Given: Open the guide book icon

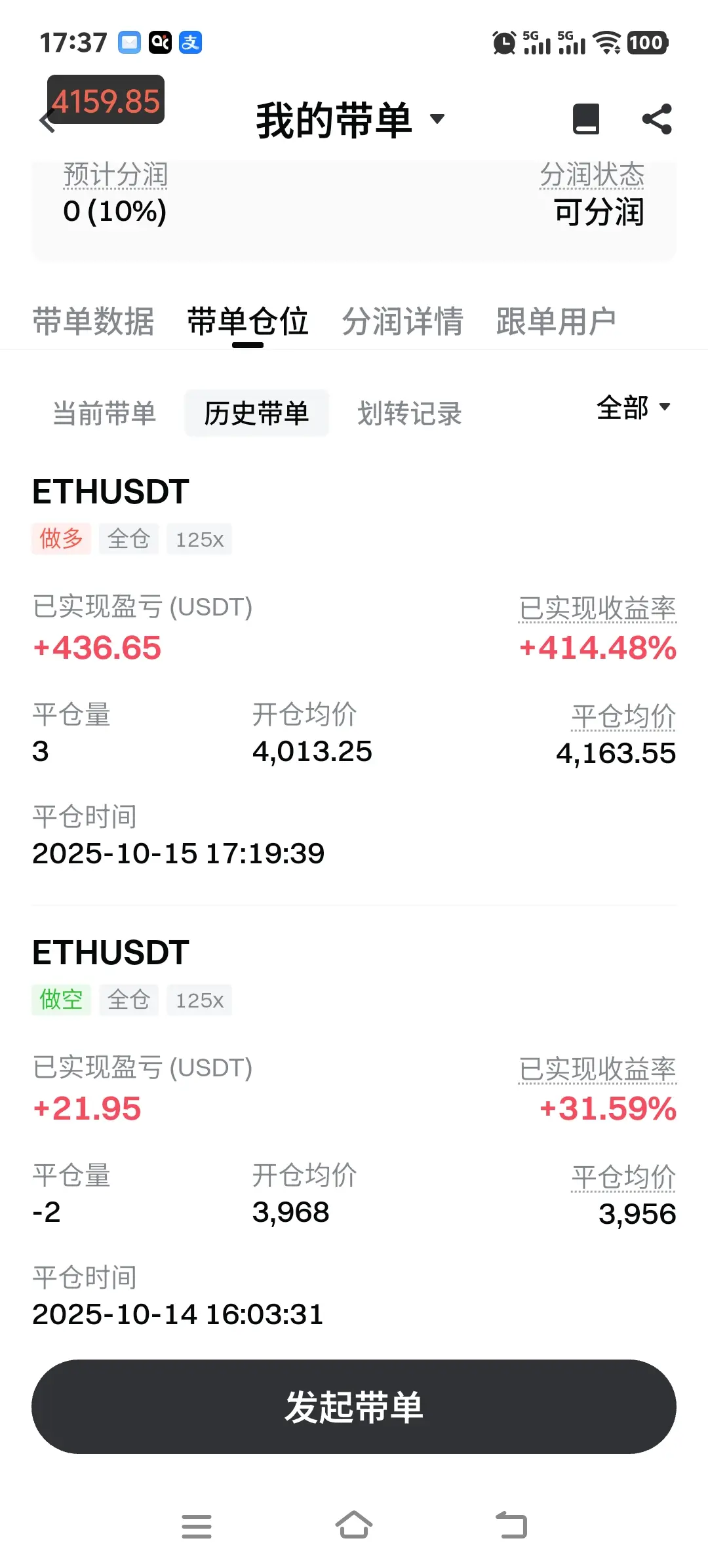Looking at the screenshot, I should (585, 119).
